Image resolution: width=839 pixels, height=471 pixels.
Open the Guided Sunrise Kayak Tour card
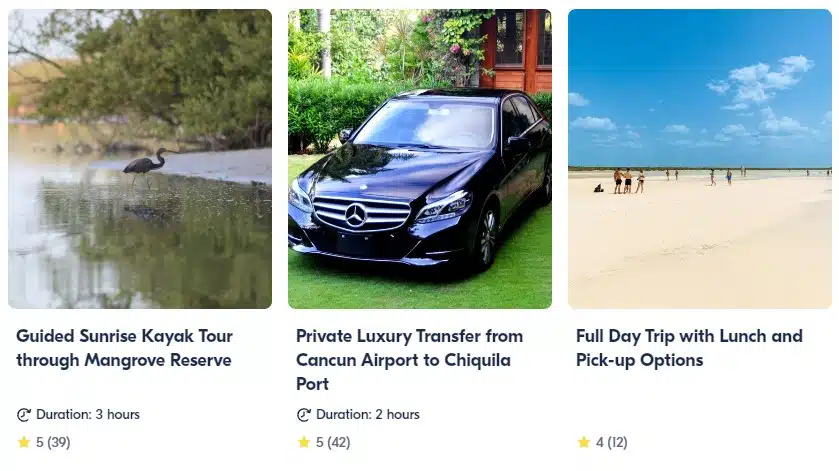pos(124,348)
